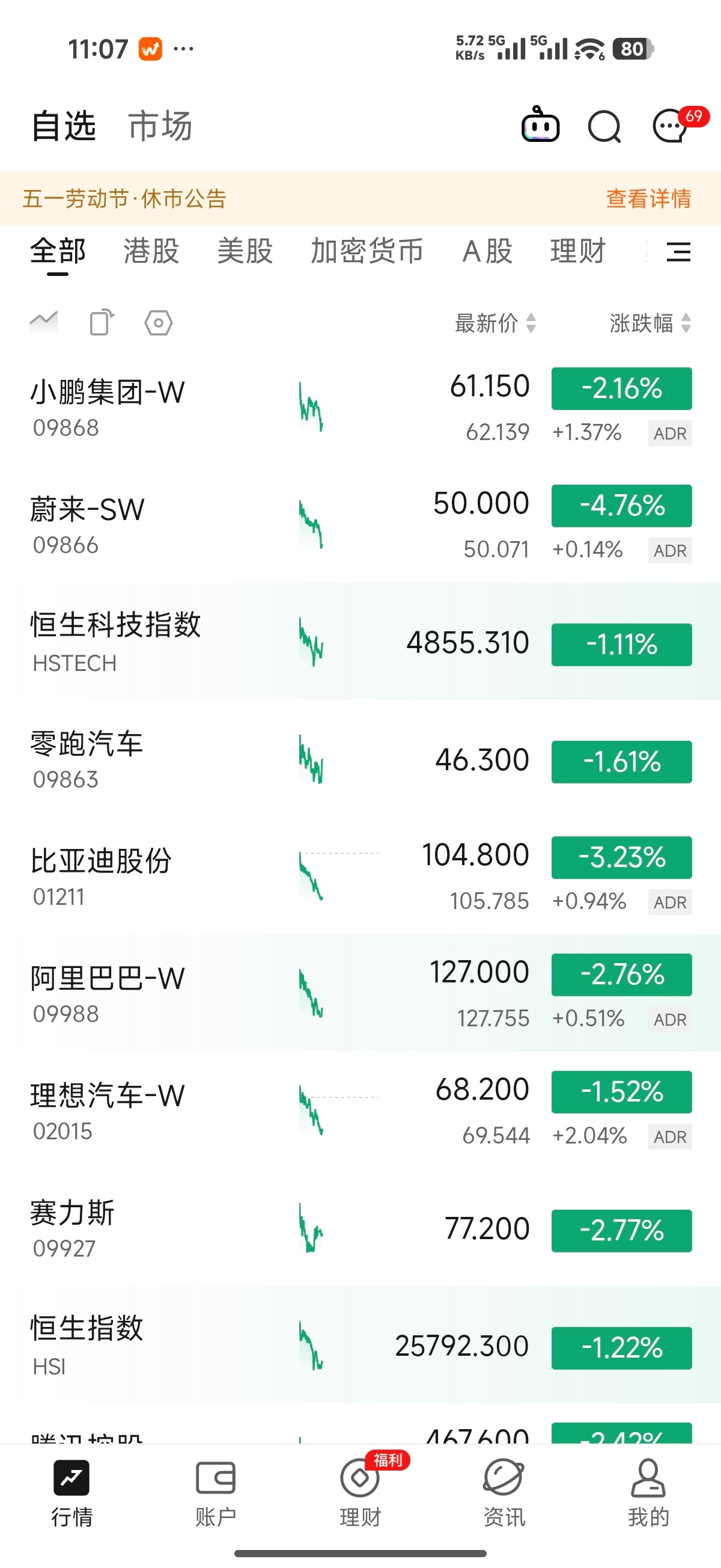
Task: Switch to the 市场 tab
Action: (160, 126)
